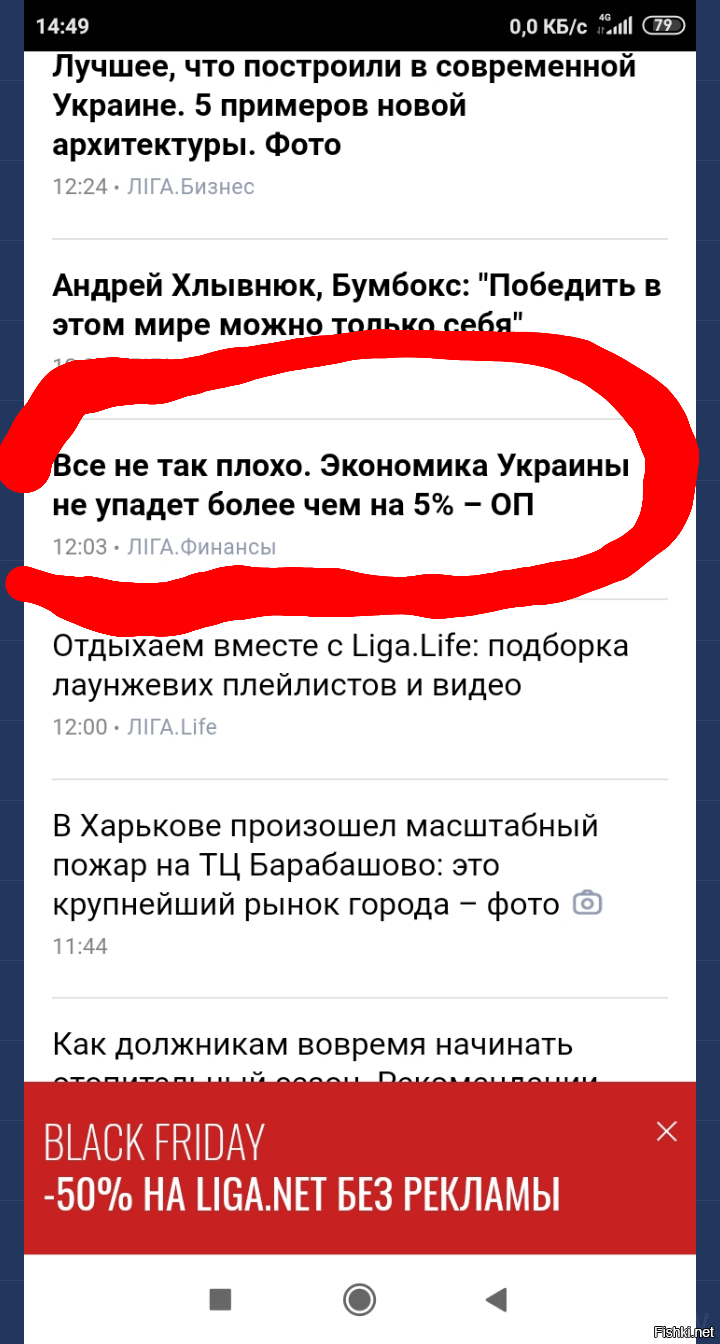This screenshot has width=720, height=1344.
Task: Go back with the system back button
Action: 496,1299
